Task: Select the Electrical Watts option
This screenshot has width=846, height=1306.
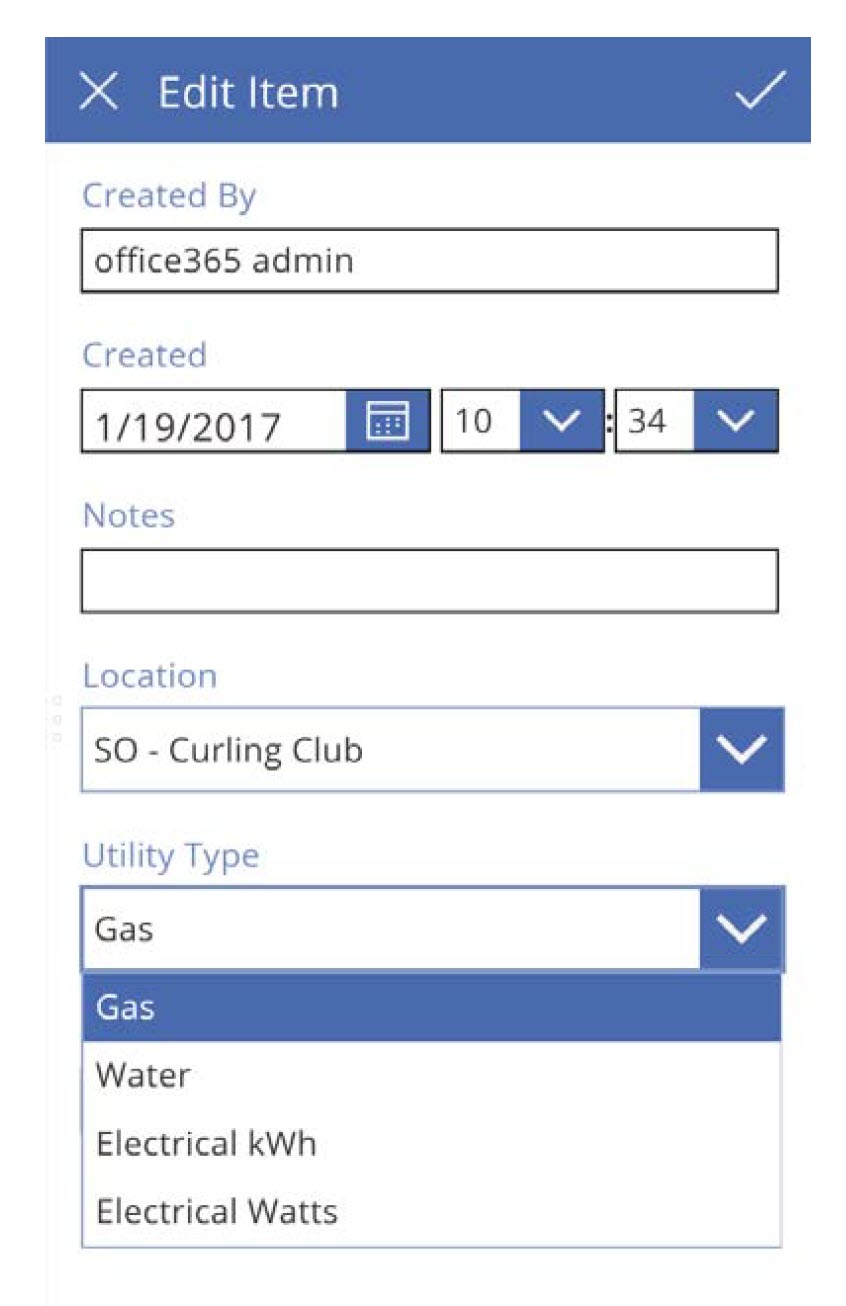Action: 431,1212
